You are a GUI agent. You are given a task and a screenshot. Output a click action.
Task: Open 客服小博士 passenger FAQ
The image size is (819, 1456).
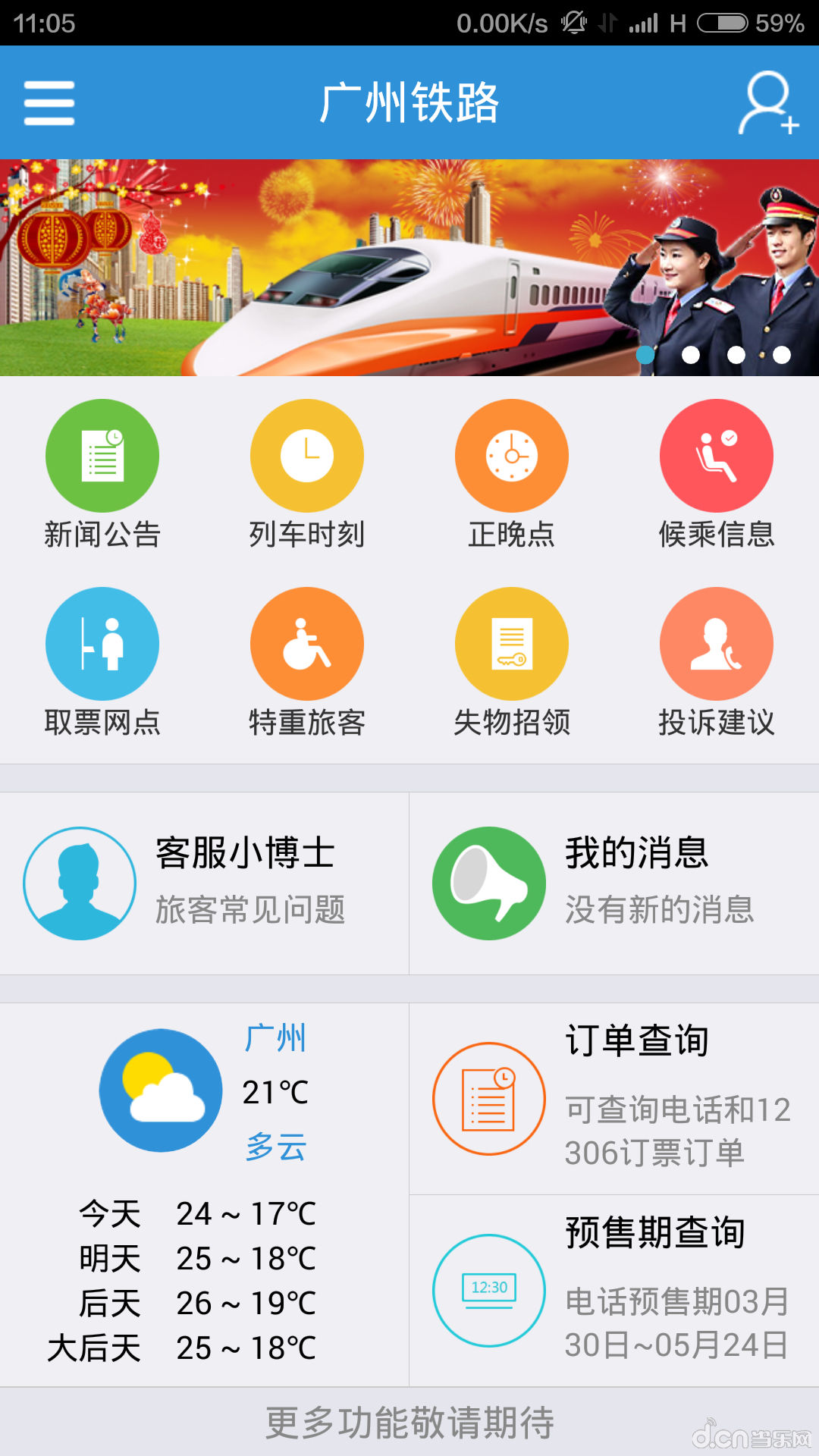point(205,883)
